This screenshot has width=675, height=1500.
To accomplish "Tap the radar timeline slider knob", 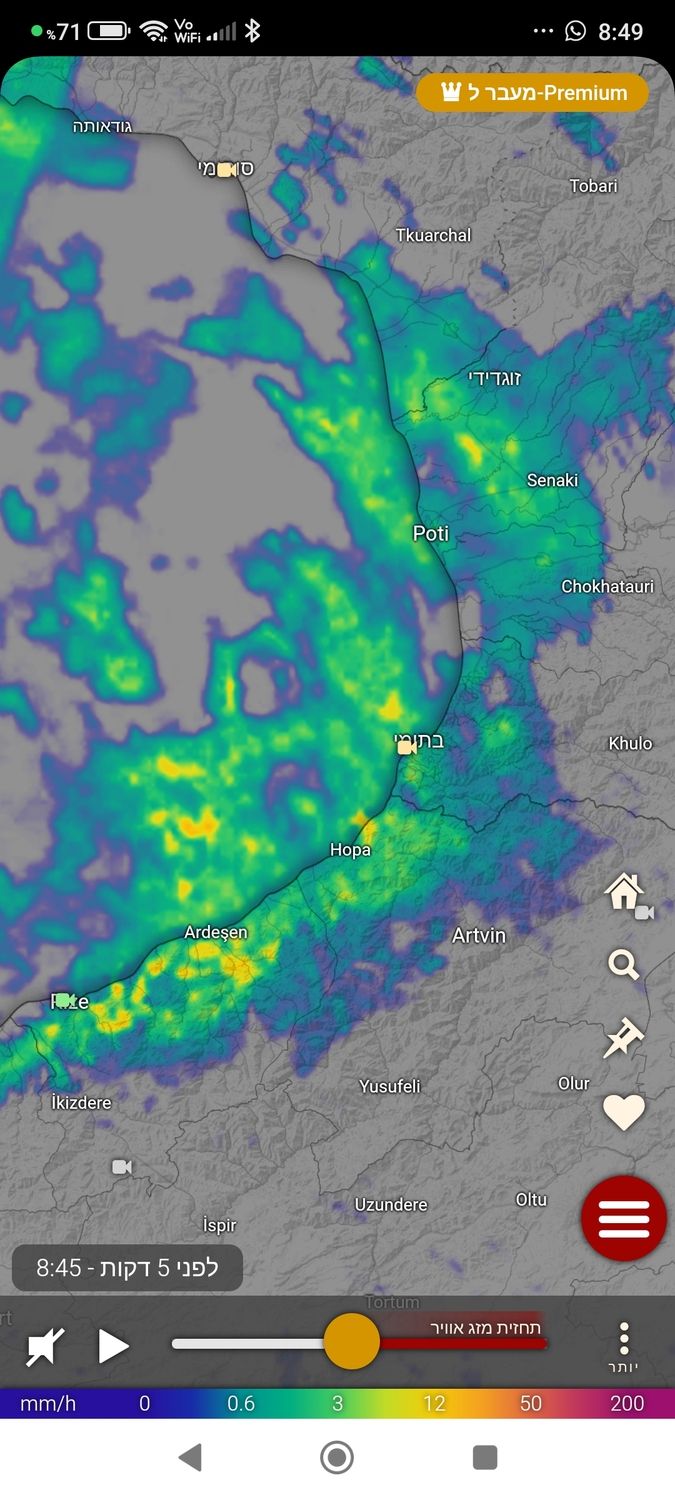I will point(352,1342).
